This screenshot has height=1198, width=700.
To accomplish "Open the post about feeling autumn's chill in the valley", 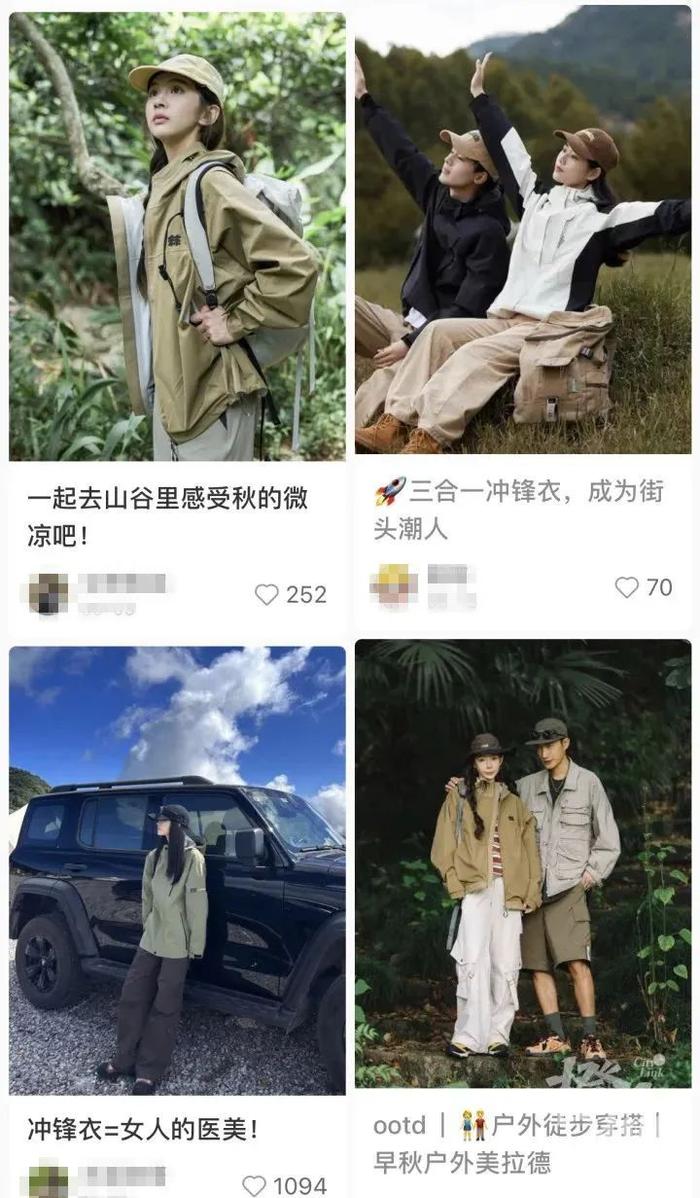I will (x=177, y=236).
